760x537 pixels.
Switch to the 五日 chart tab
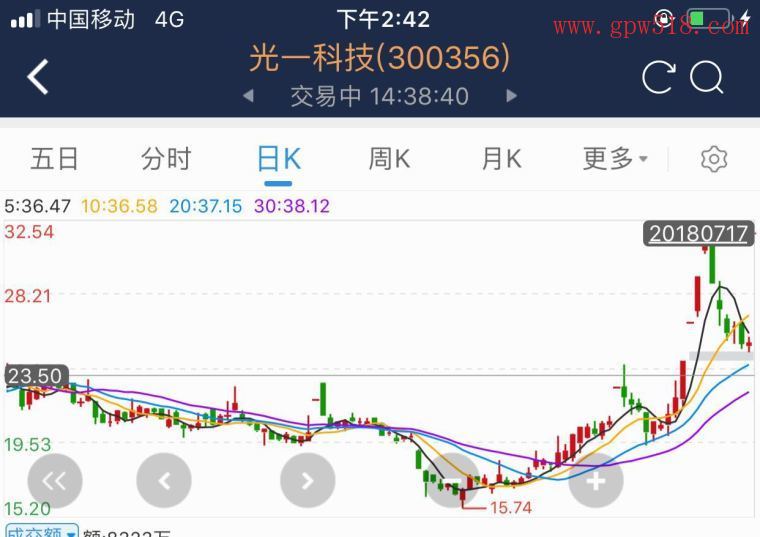click(x=54, y=159)
